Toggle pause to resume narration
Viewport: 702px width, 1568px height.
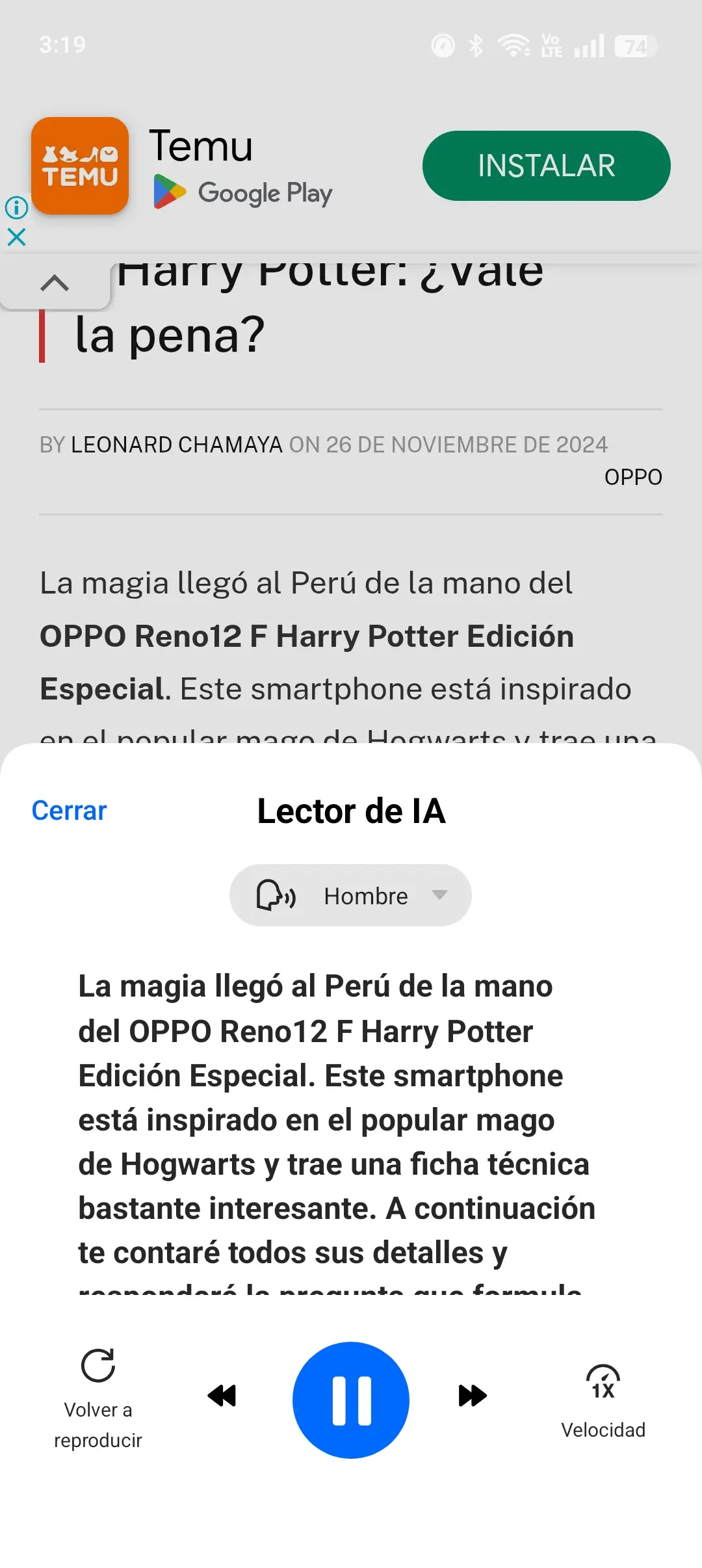(x=350, y=1399)
